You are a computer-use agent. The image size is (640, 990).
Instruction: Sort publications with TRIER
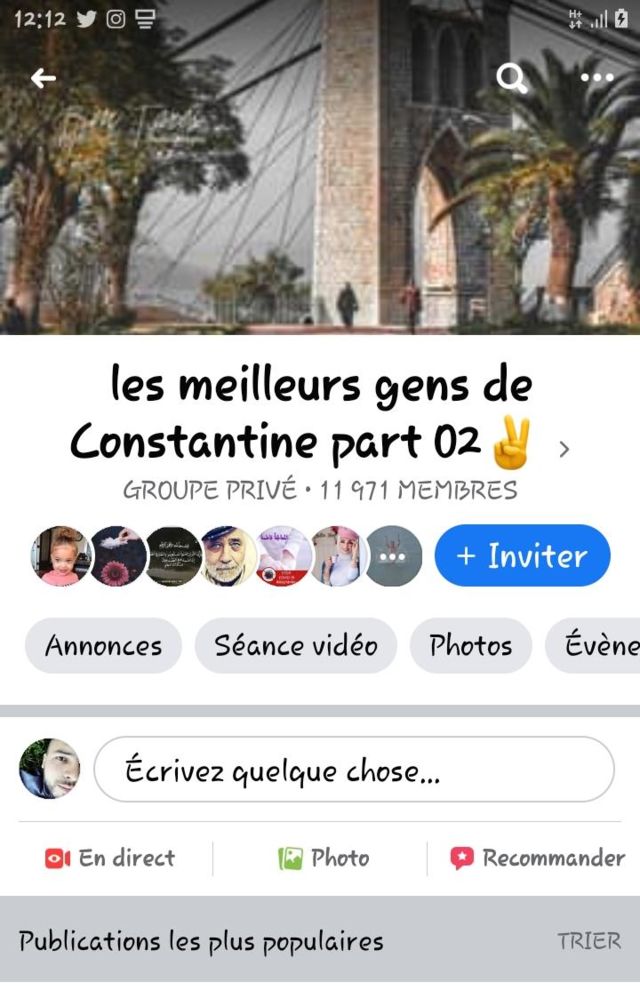click(589, 941)
